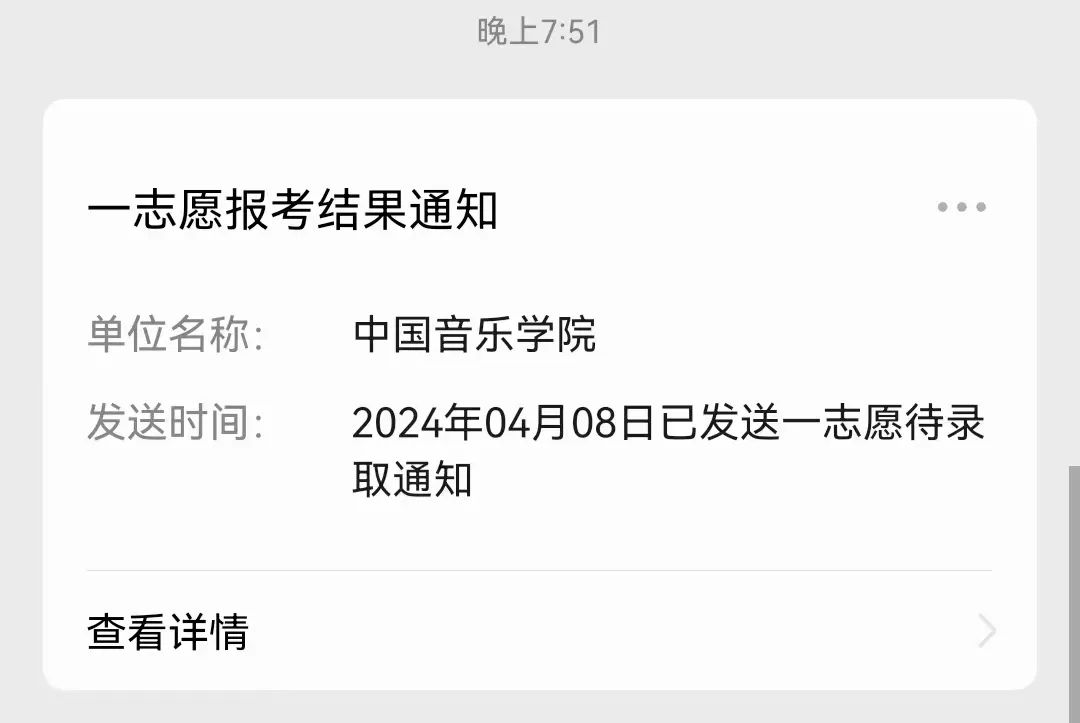This screenshot has height=723, width=1080.
Task: Open 查看详情 to view details
Action: point(168,632)
